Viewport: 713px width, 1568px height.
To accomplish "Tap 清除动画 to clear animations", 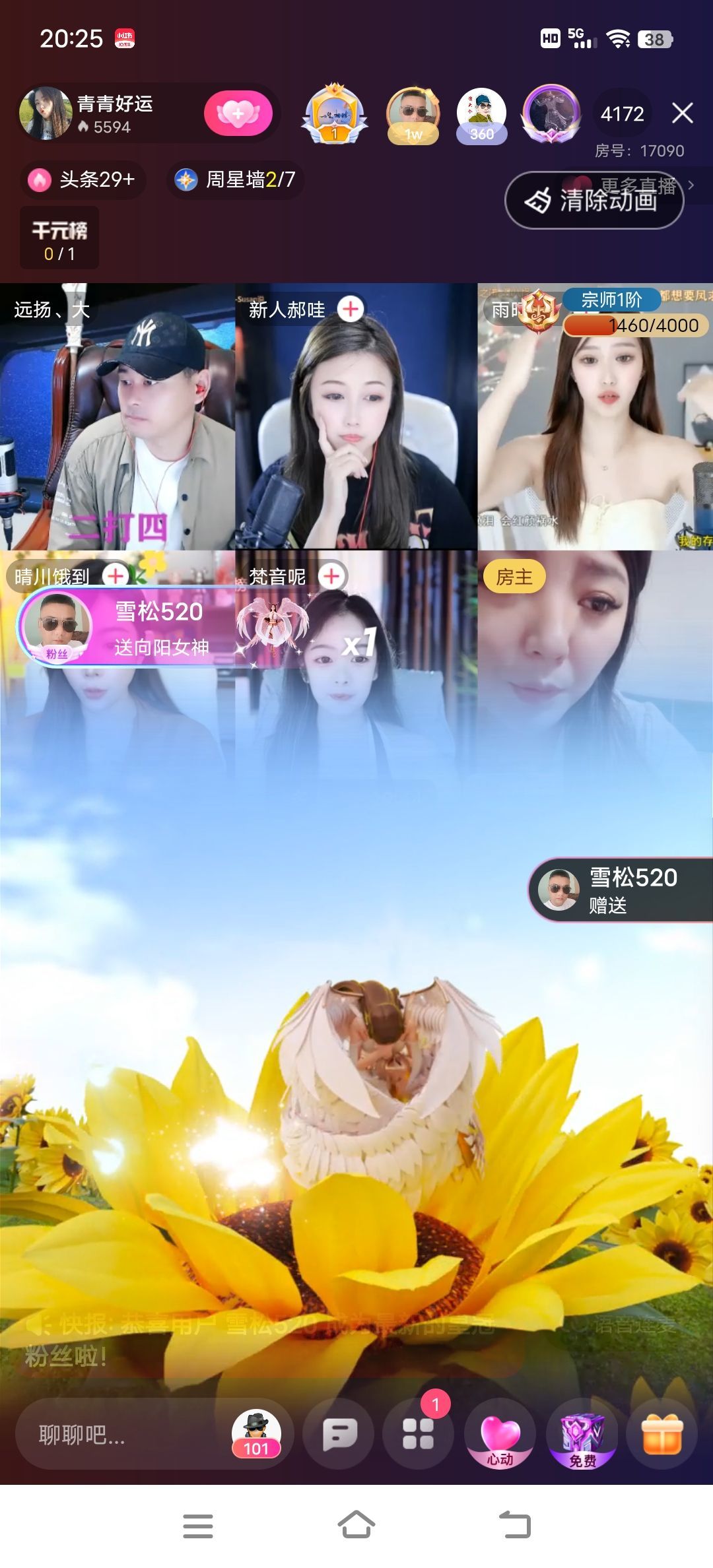I will click(x=594, y=201).
